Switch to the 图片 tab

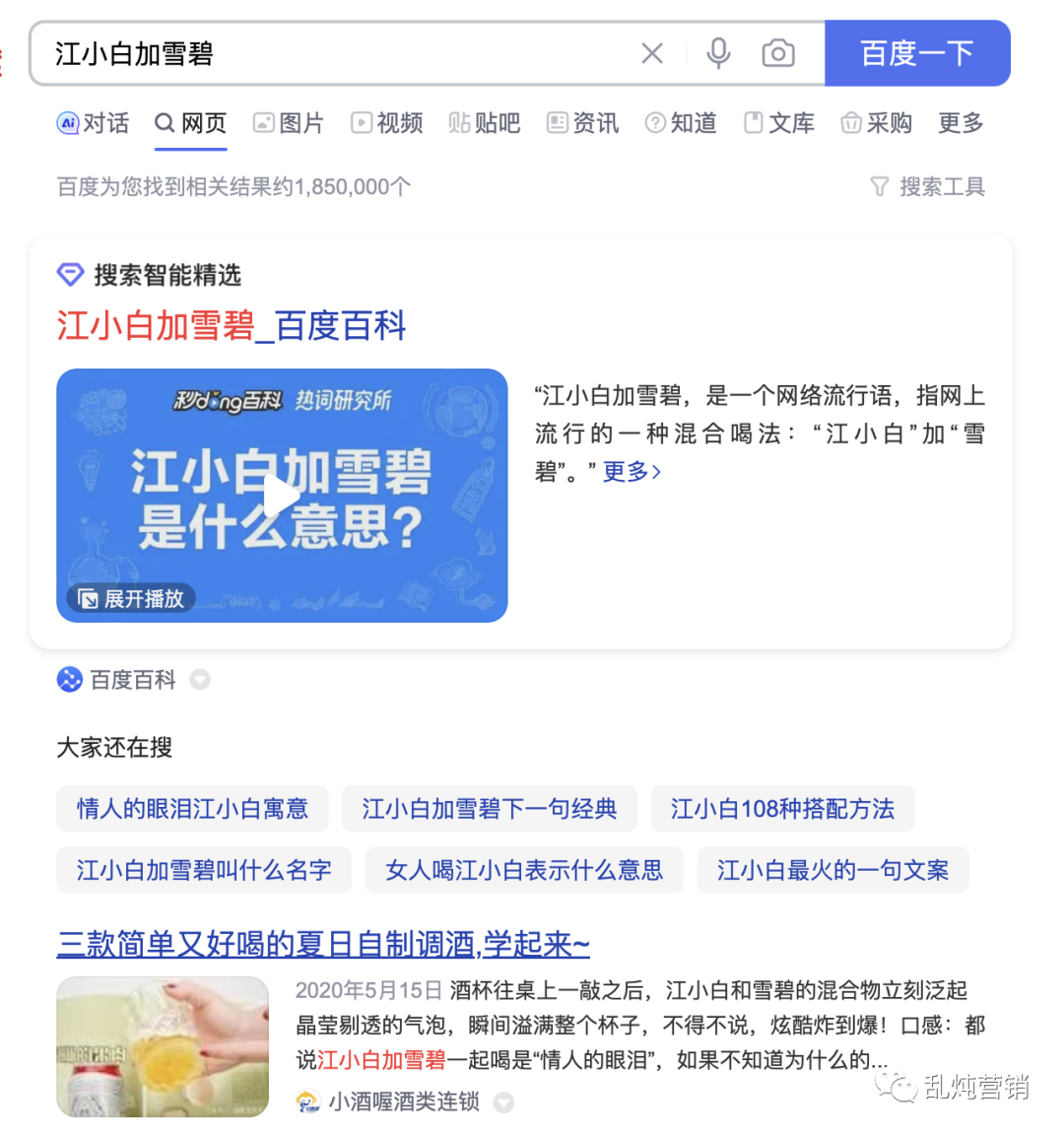289,123
